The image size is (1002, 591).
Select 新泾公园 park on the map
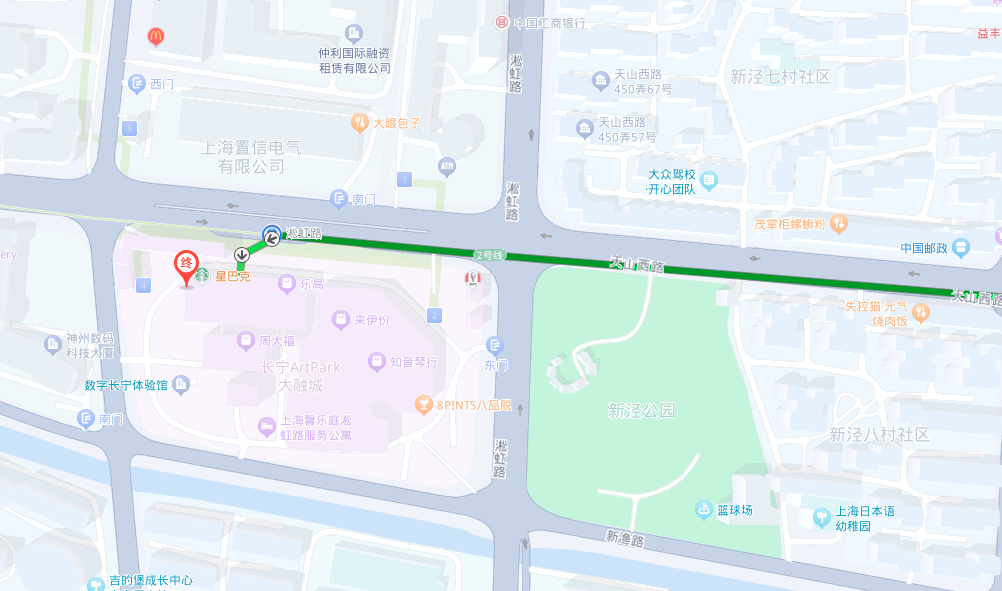tap(641, 410)
